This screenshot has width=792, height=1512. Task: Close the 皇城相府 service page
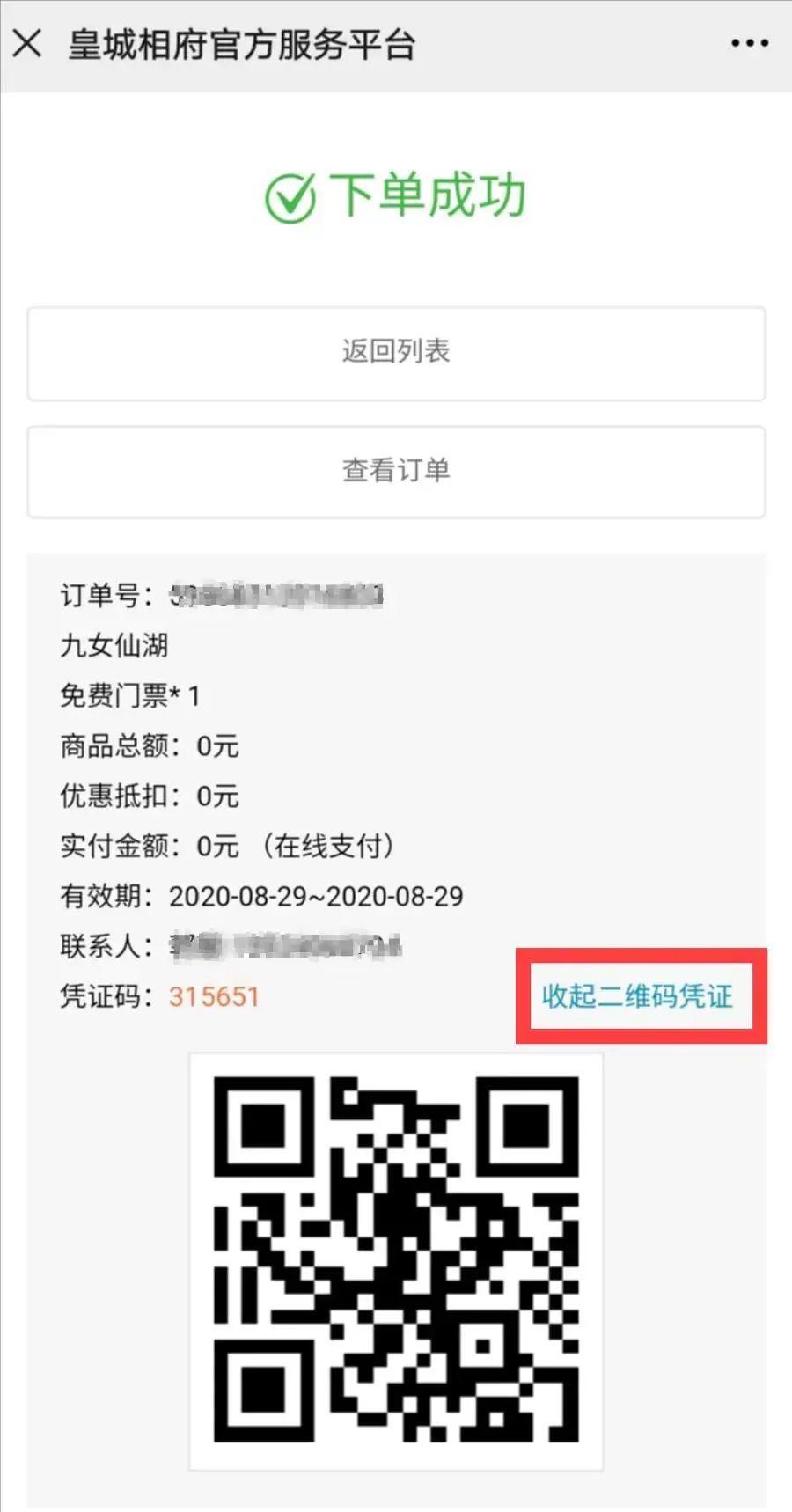coord(27,43)
